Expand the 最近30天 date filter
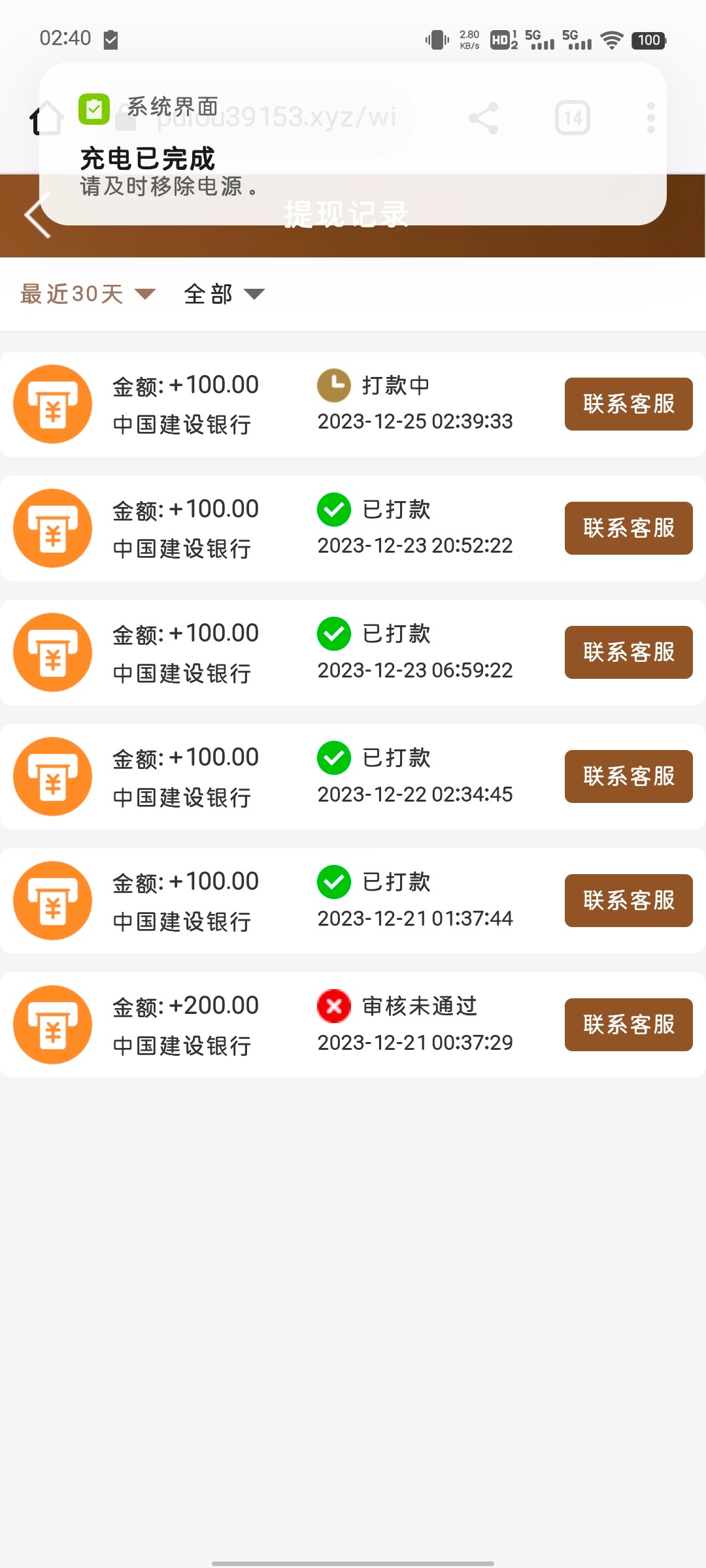This screenshot has width=706, height=1568. (85, 294)
